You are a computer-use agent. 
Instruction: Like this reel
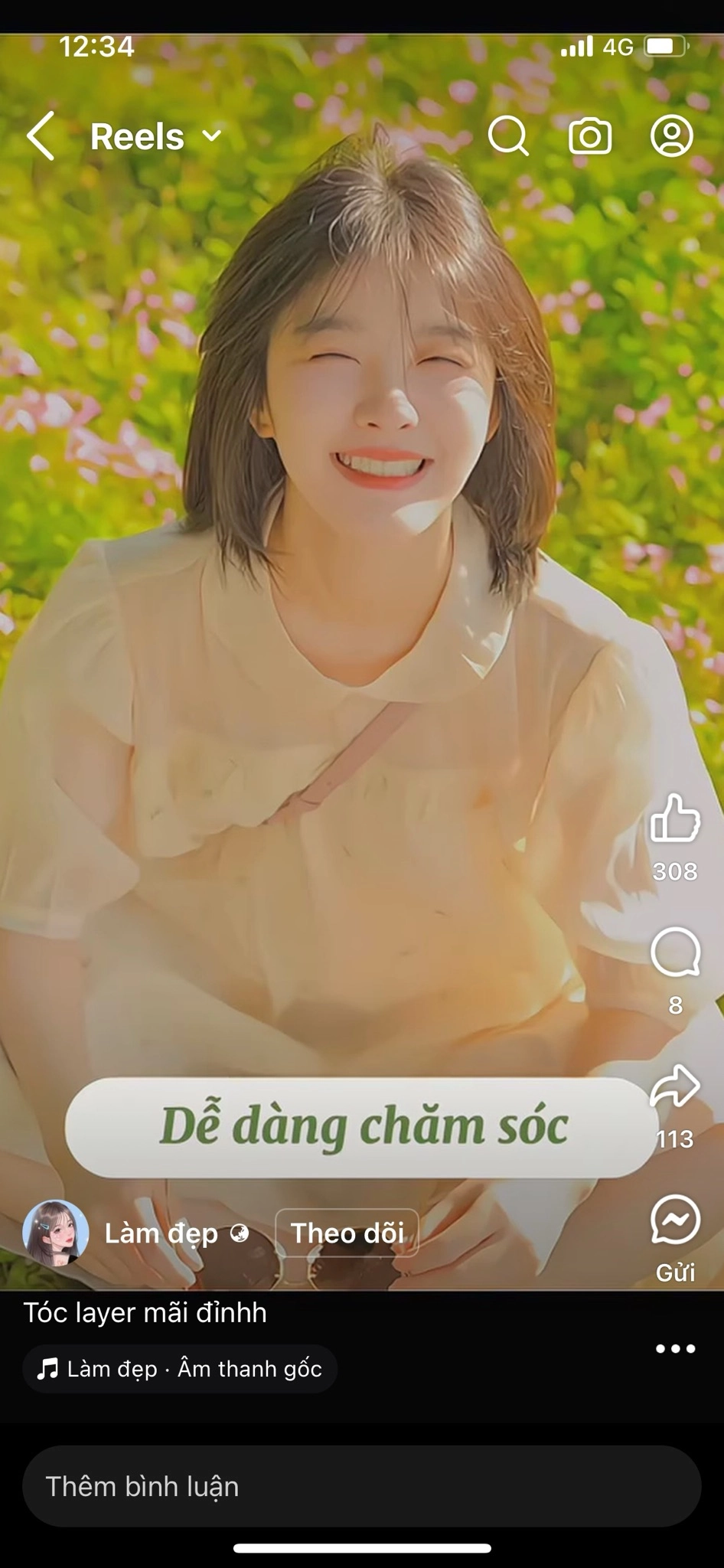675,819
